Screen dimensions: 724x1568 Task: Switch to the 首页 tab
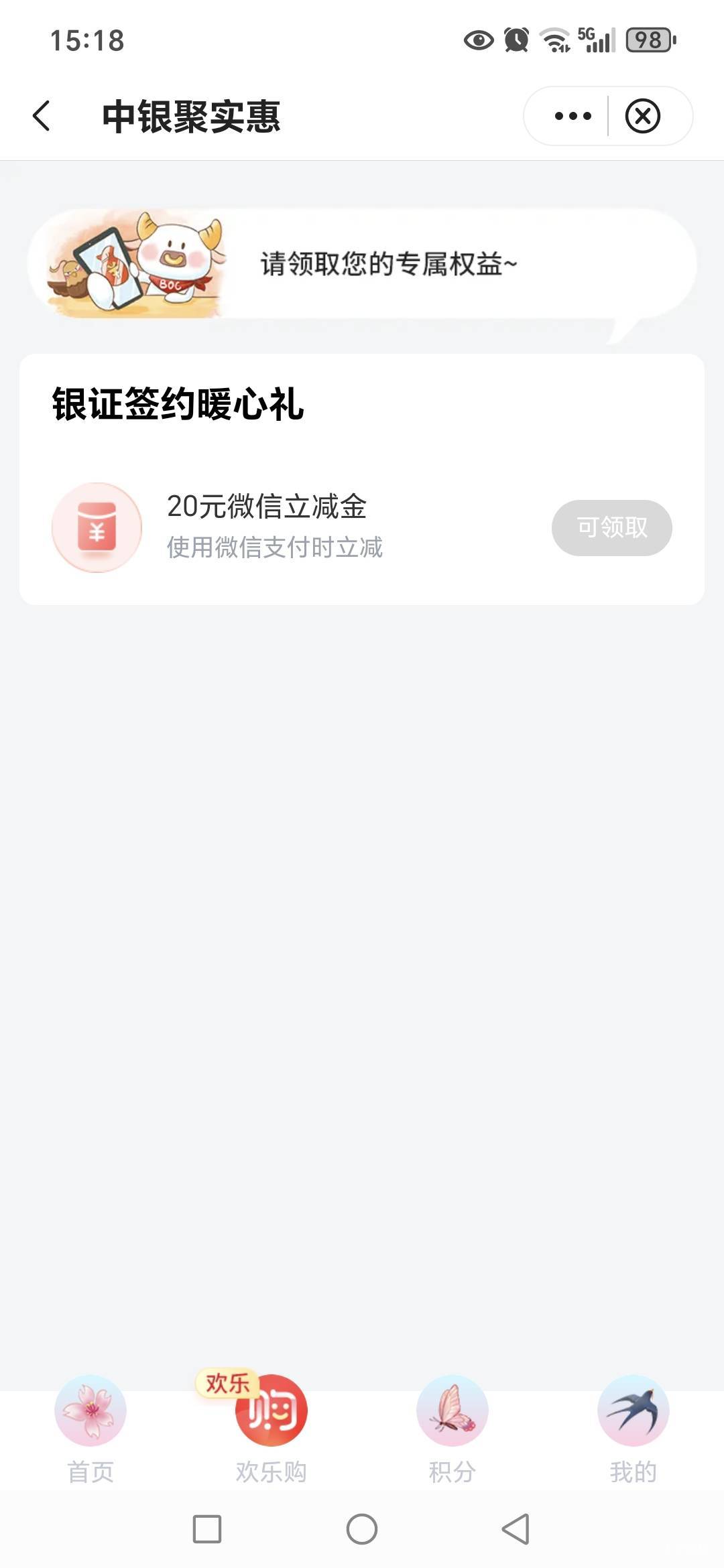click(90, 1429)
